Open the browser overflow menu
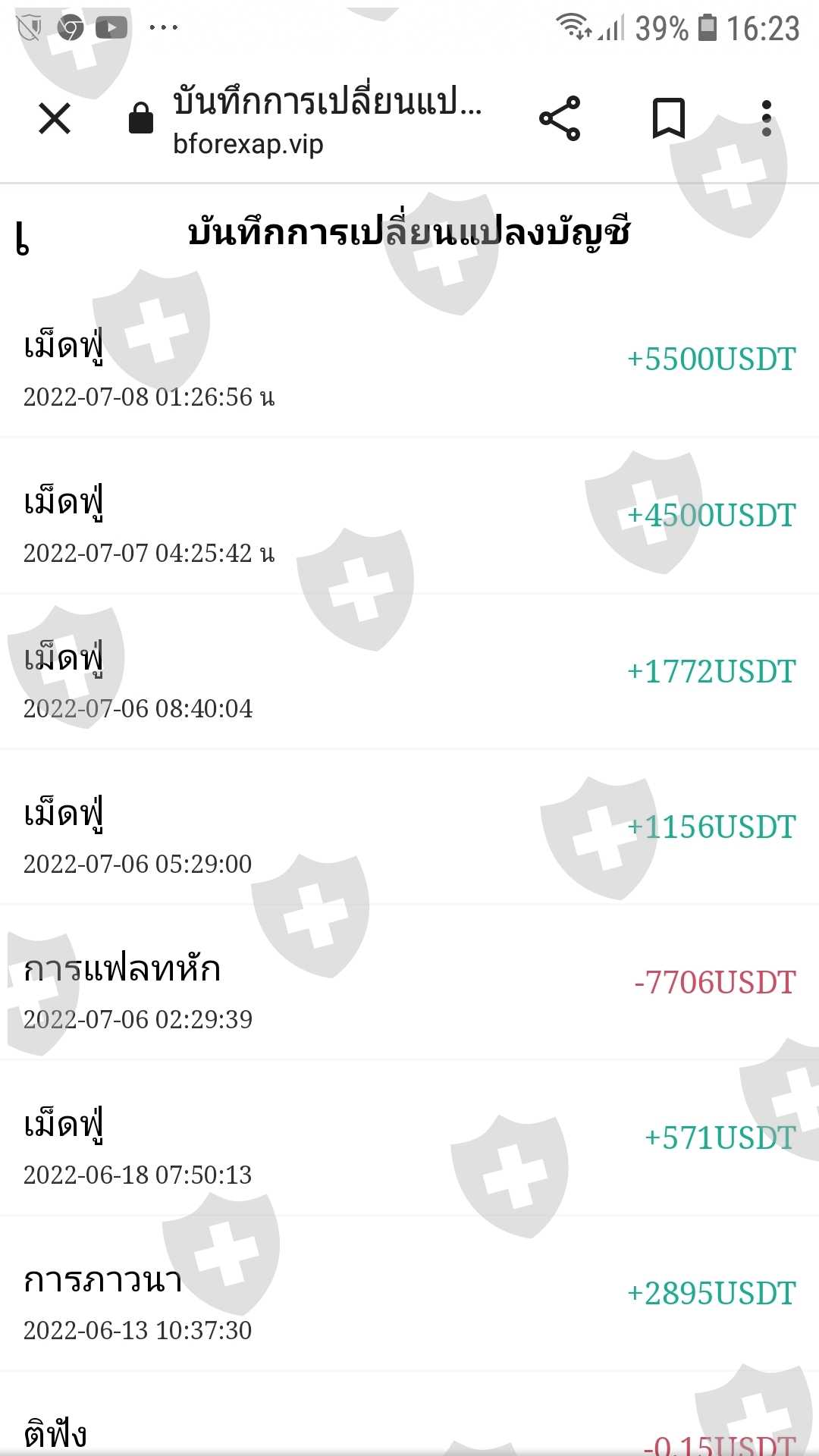Image resolution: width=819 pixels, height=1456 pixels. [x=767, y=119]
